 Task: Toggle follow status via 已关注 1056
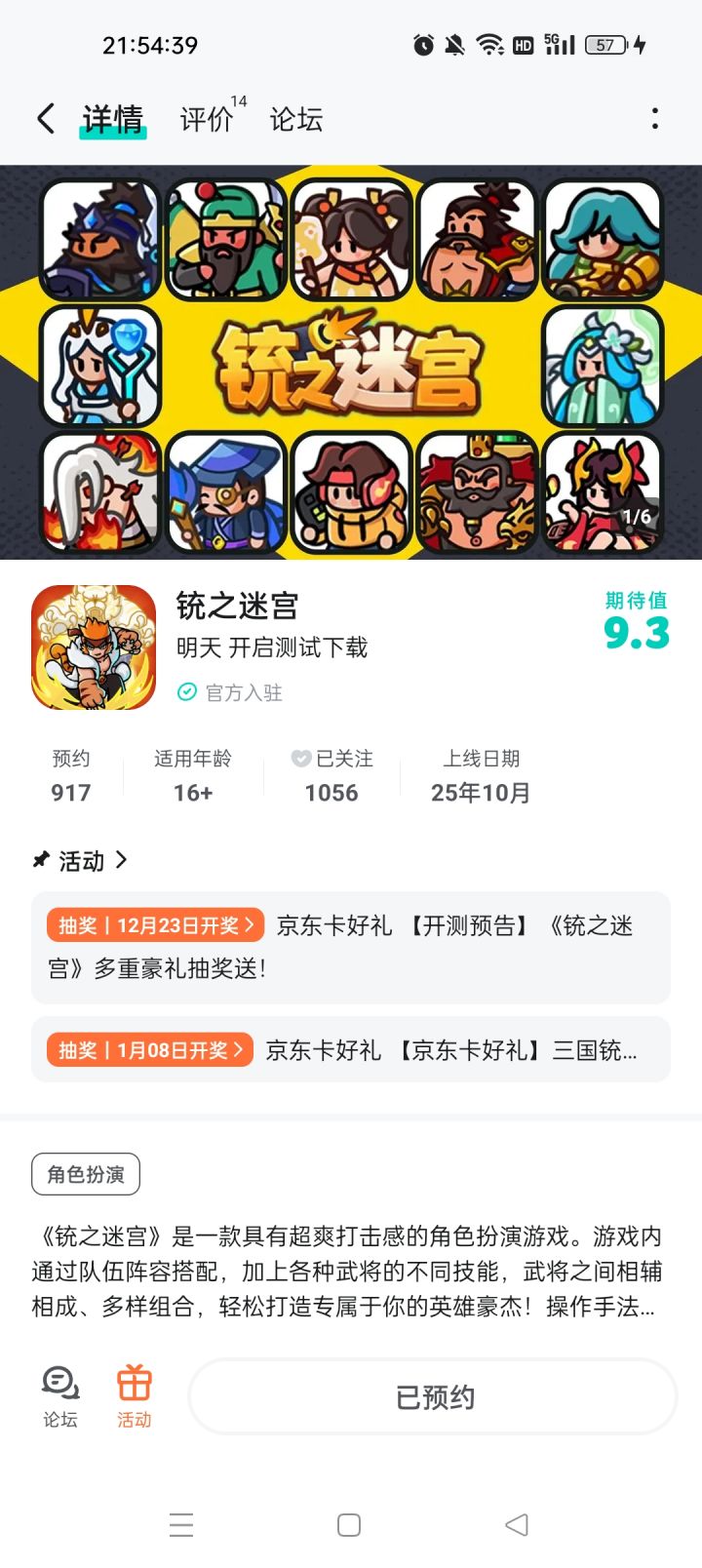coord(331,775)
